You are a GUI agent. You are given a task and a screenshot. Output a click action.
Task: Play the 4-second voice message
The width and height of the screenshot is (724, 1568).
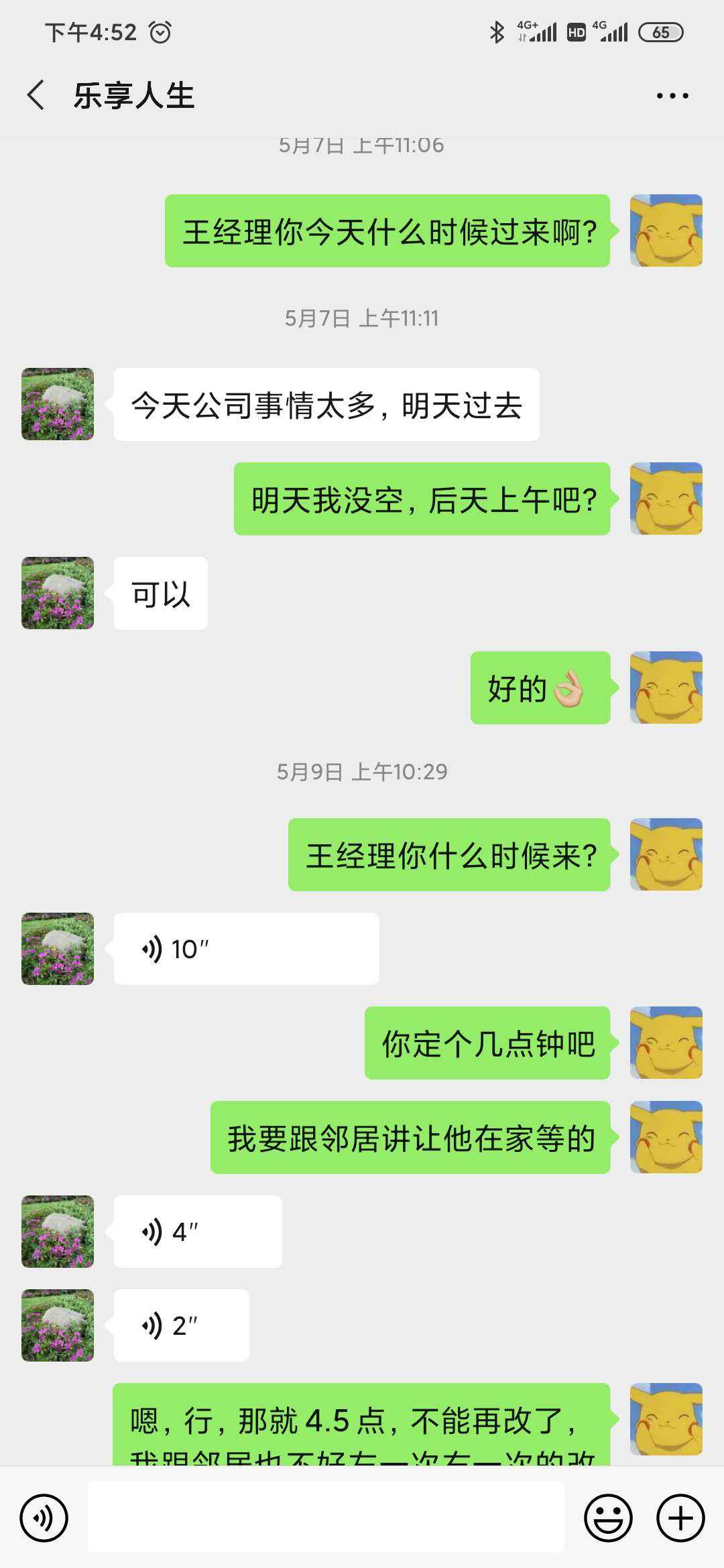[x=197, y=1232]
